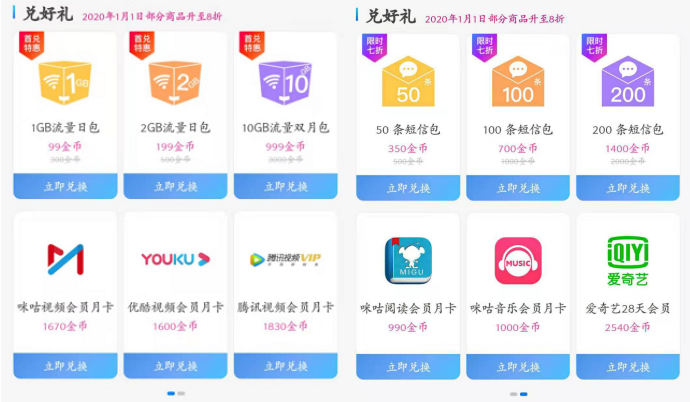Redeem 咪咕视频会员月卡
690x402 pixels.
65,366
